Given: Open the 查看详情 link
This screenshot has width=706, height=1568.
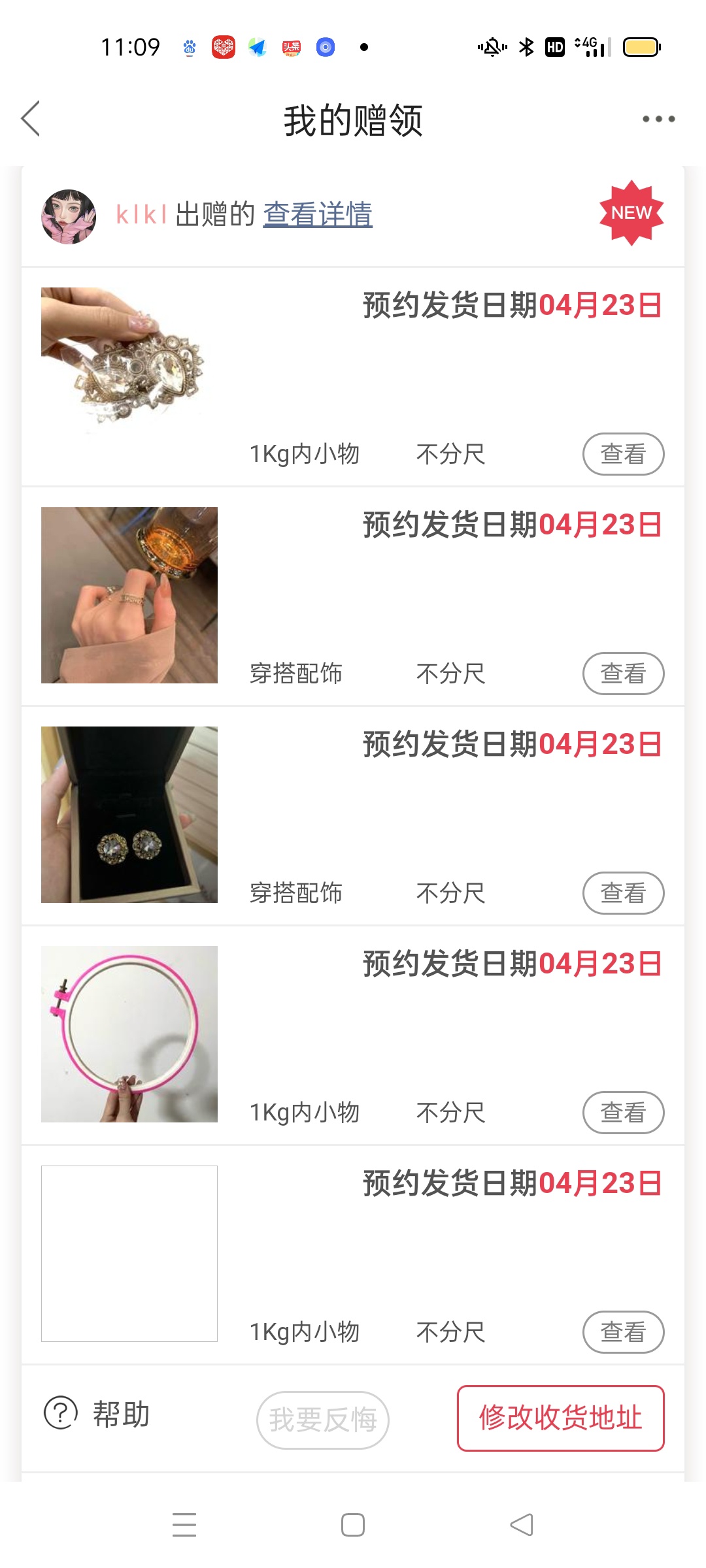Looking at the screenshot, I should click(318, 214).
